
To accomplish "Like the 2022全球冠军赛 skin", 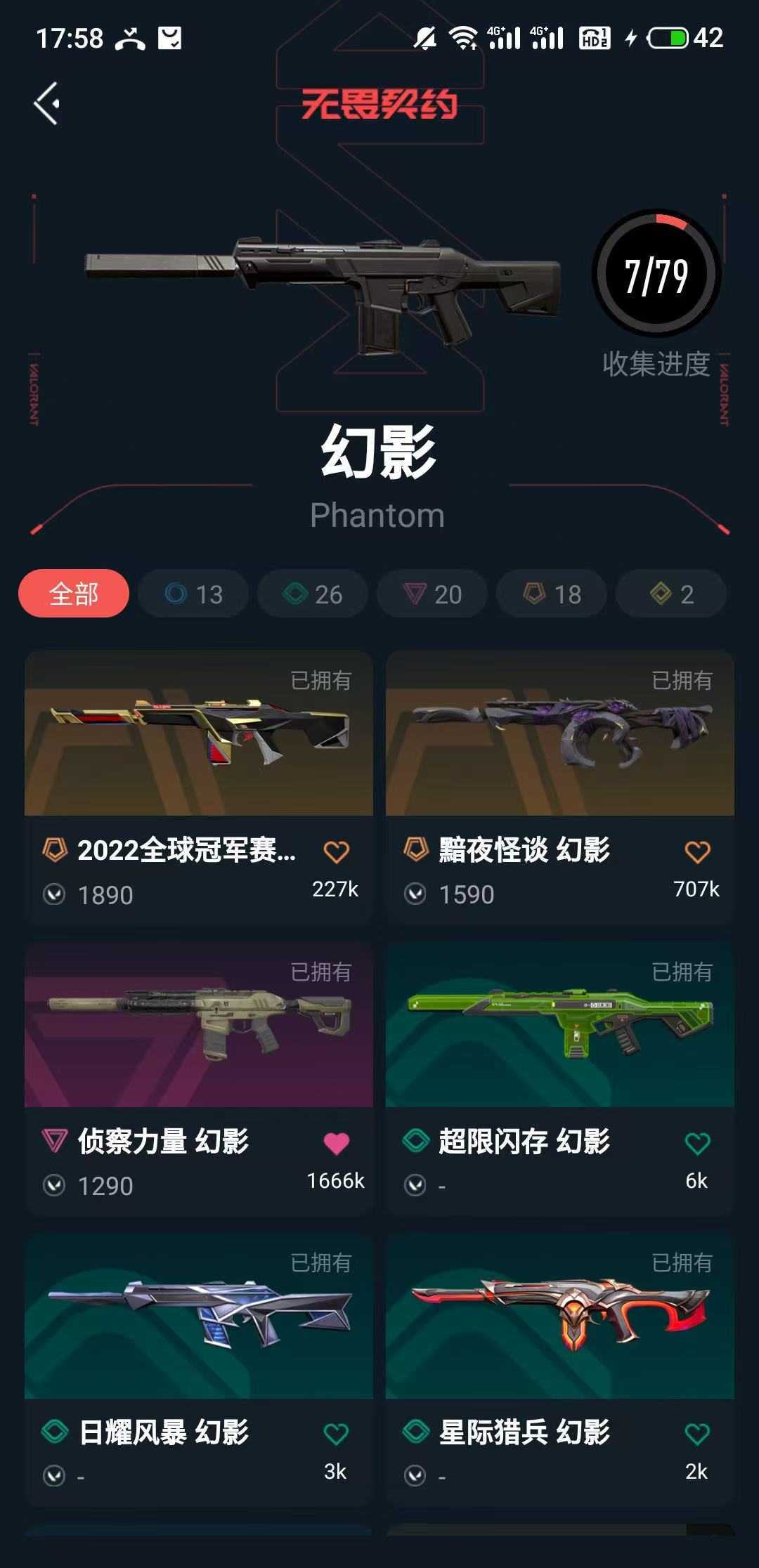I will [x=336, y=852].
